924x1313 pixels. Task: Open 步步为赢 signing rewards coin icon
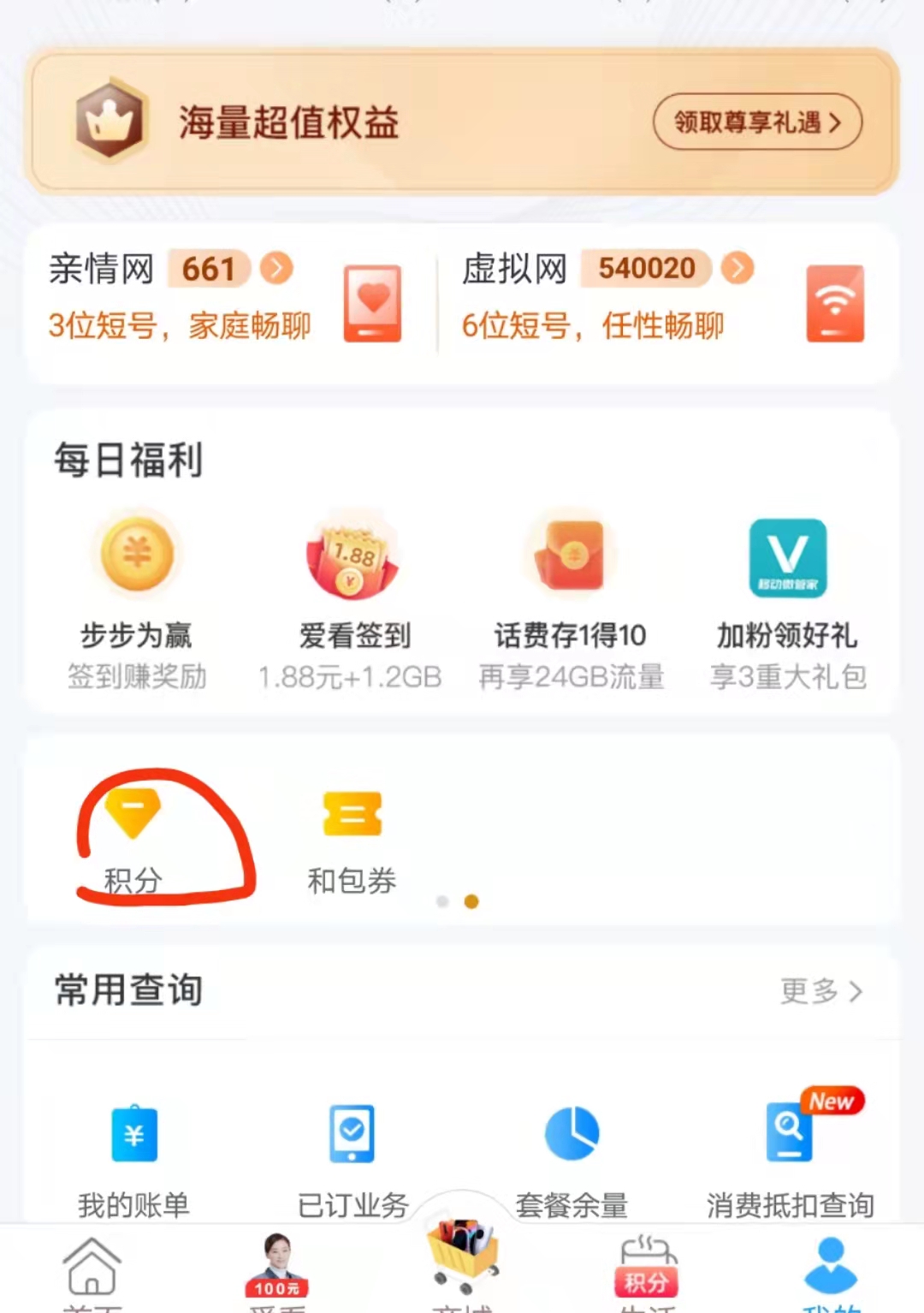point(137,556)
